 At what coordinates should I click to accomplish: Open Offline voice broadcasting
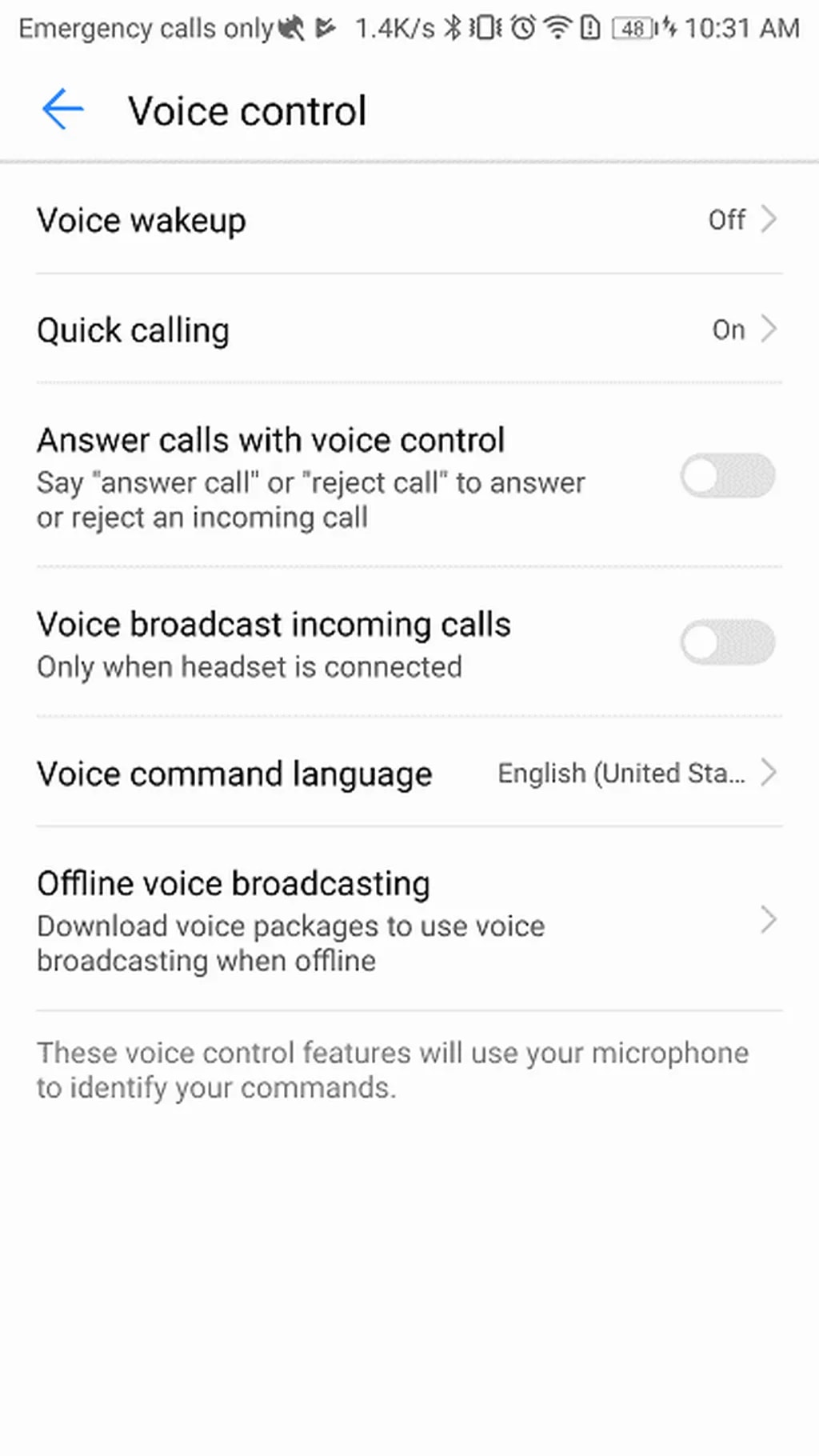coord(408,921)
